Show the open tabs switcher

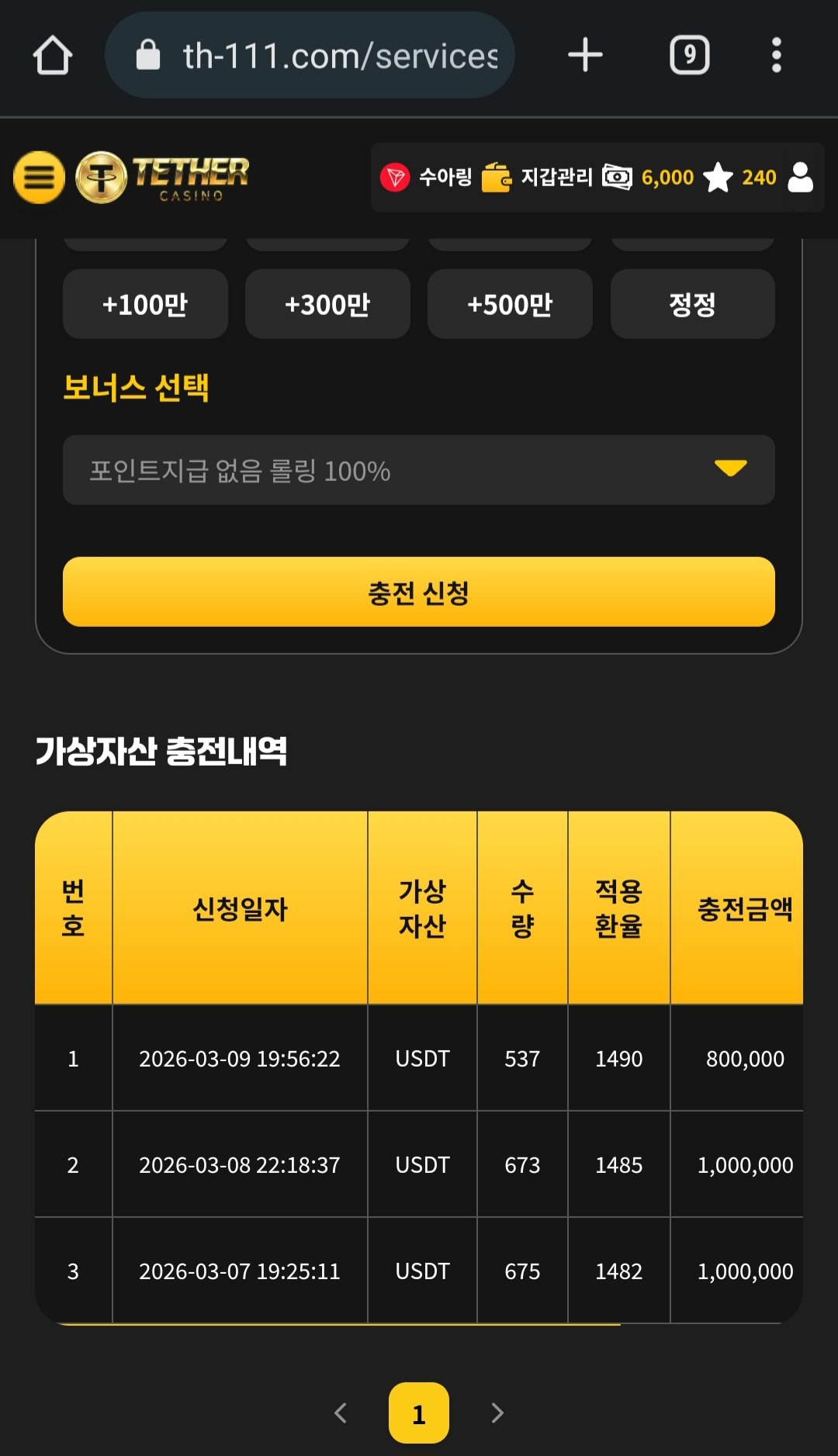pyautogui.click(x=689, y=56)
